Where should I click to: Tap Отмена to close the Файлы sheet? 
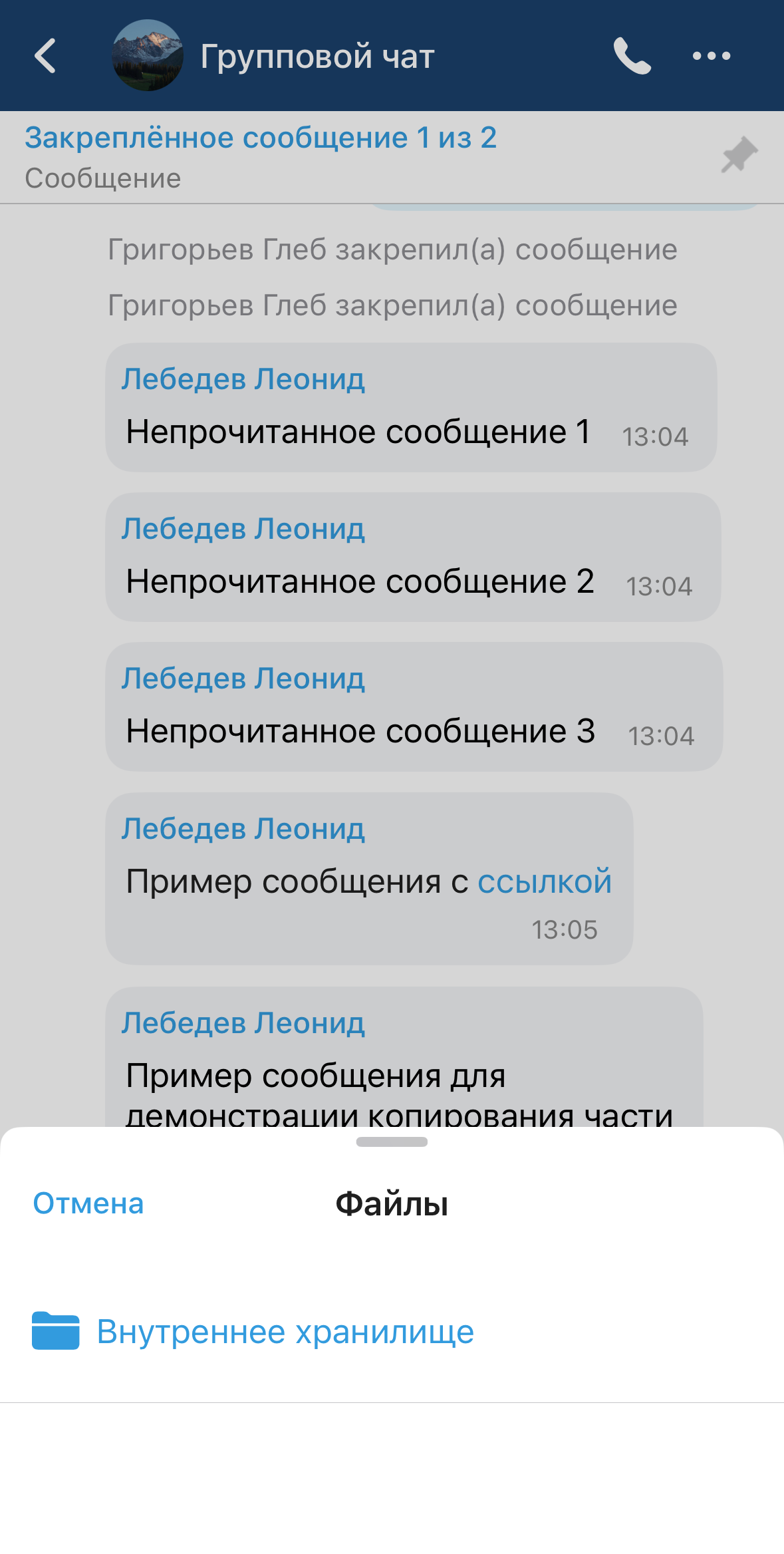[x=88, y=1203]
